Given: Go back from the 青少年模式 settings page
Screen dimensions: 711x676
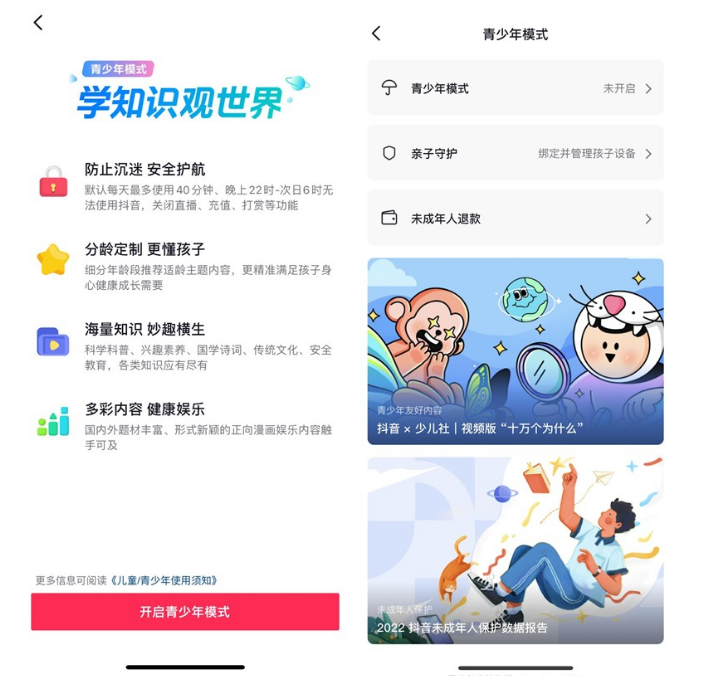Looking at the screenshot, I should pyautogui.click(x=376, y=34).
